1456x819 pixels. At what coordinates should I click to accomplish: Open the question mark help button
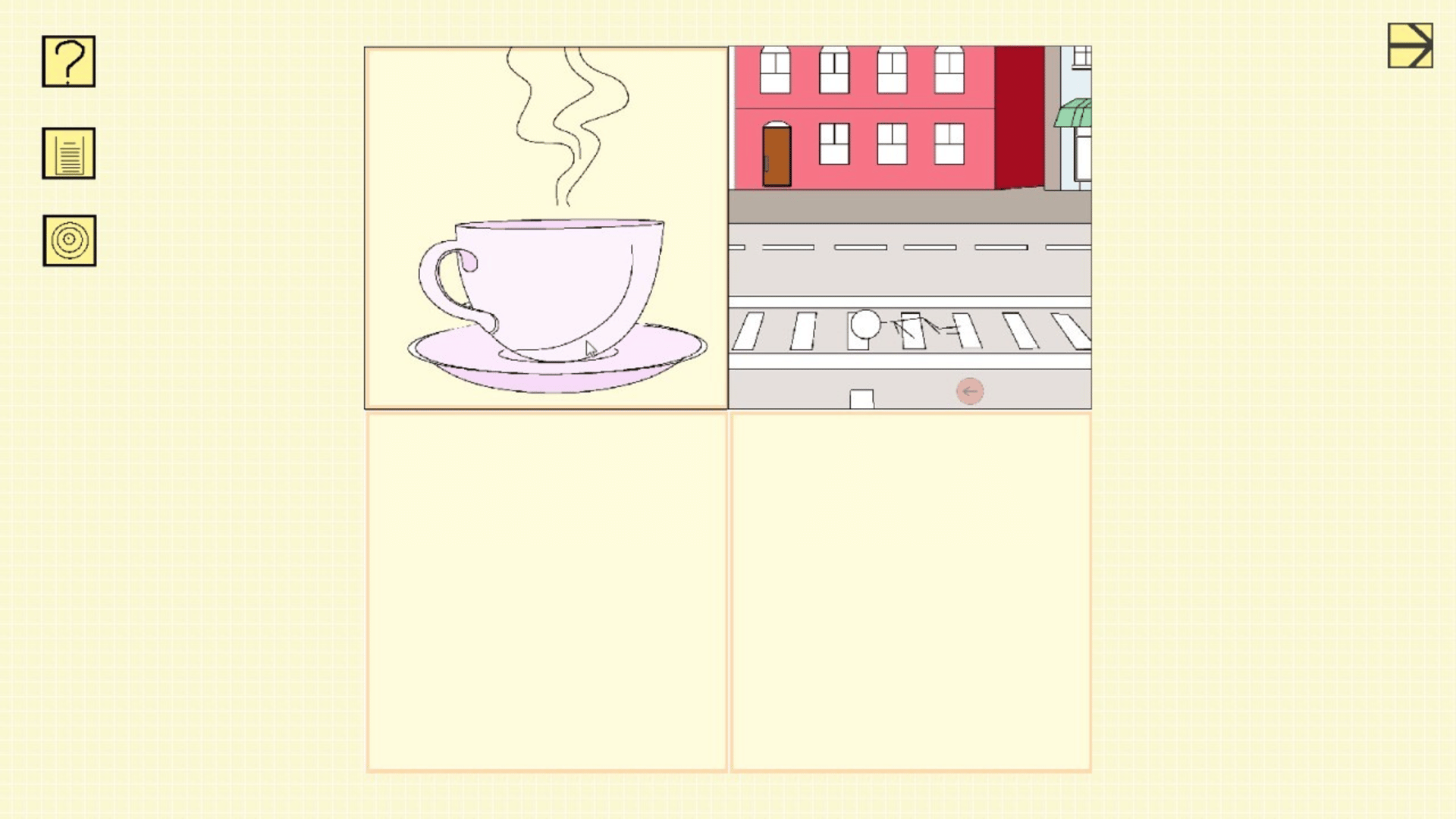tap(68, 61)
